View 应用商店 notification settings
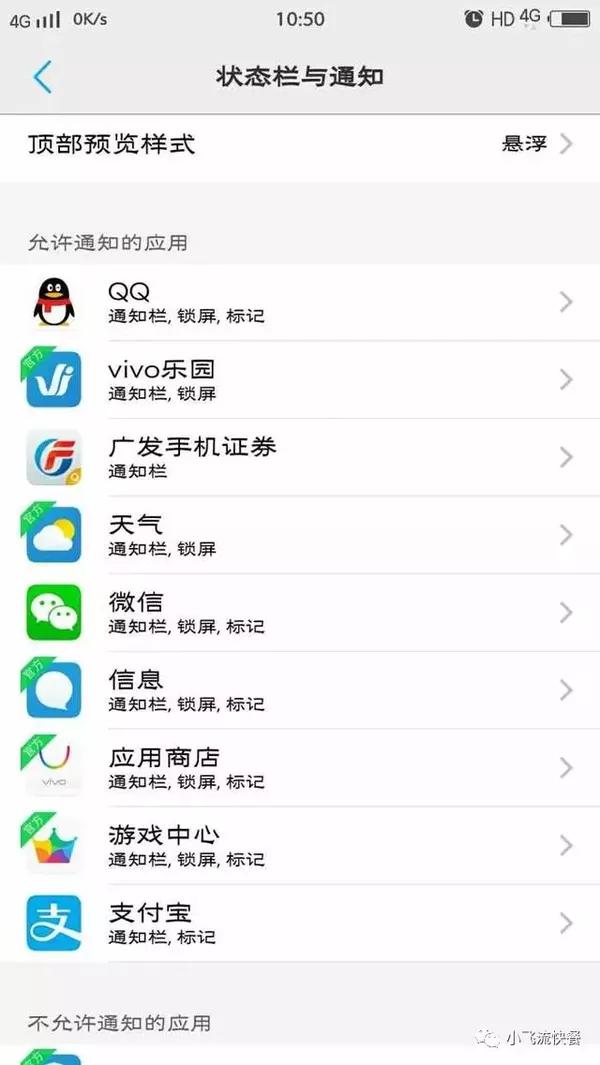Viewport: 600px width, 1065px height. tap(300, 767)
